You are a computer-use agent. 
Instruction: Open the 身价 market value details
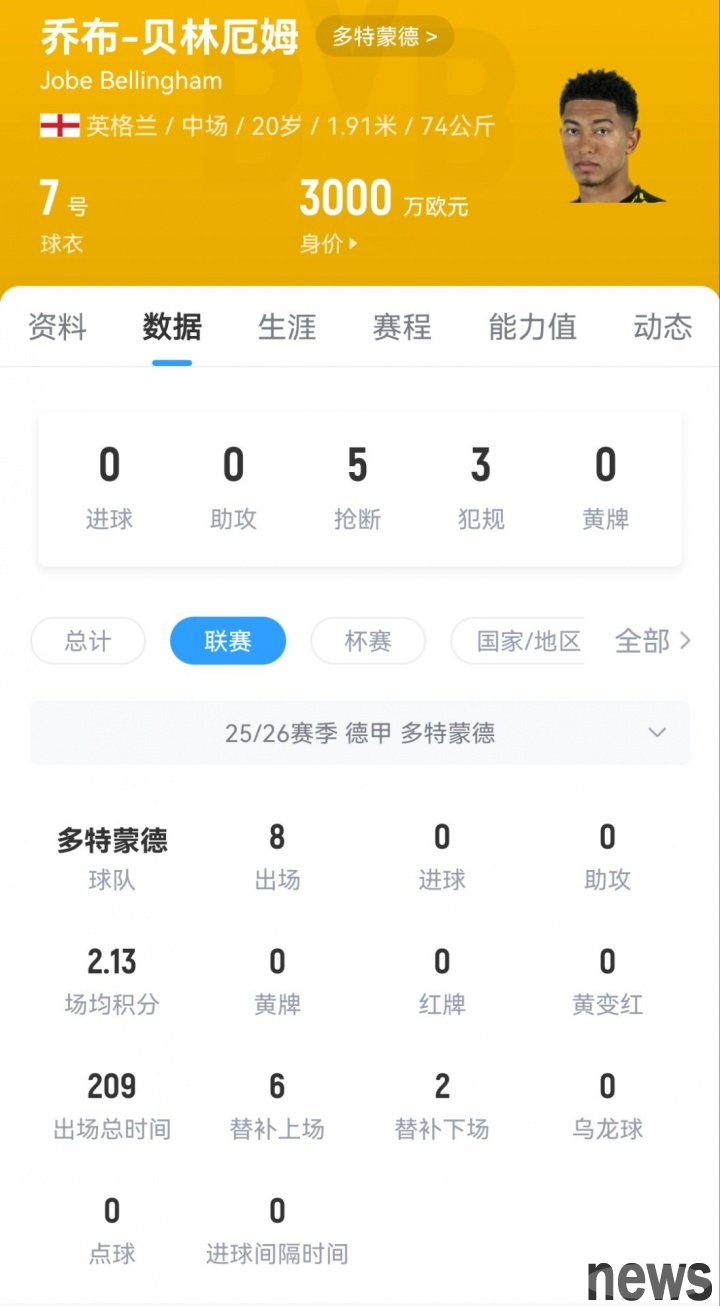coord(329,243)
